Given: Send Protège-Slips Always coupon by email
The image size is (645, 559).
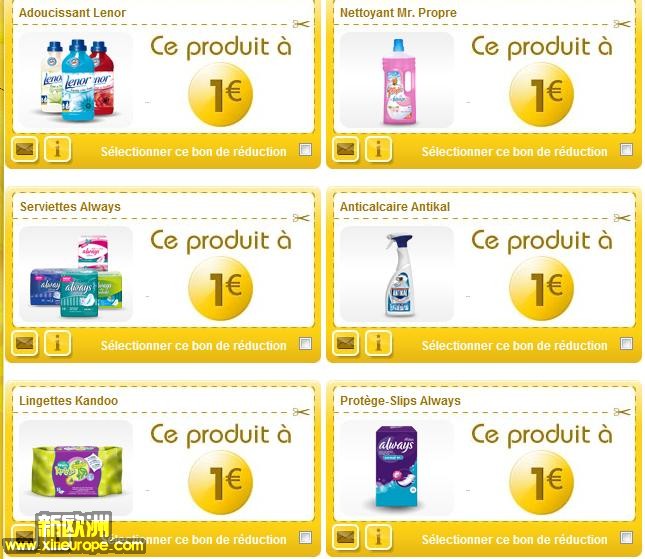Looking at the screenshot, I should coord(346,538).
